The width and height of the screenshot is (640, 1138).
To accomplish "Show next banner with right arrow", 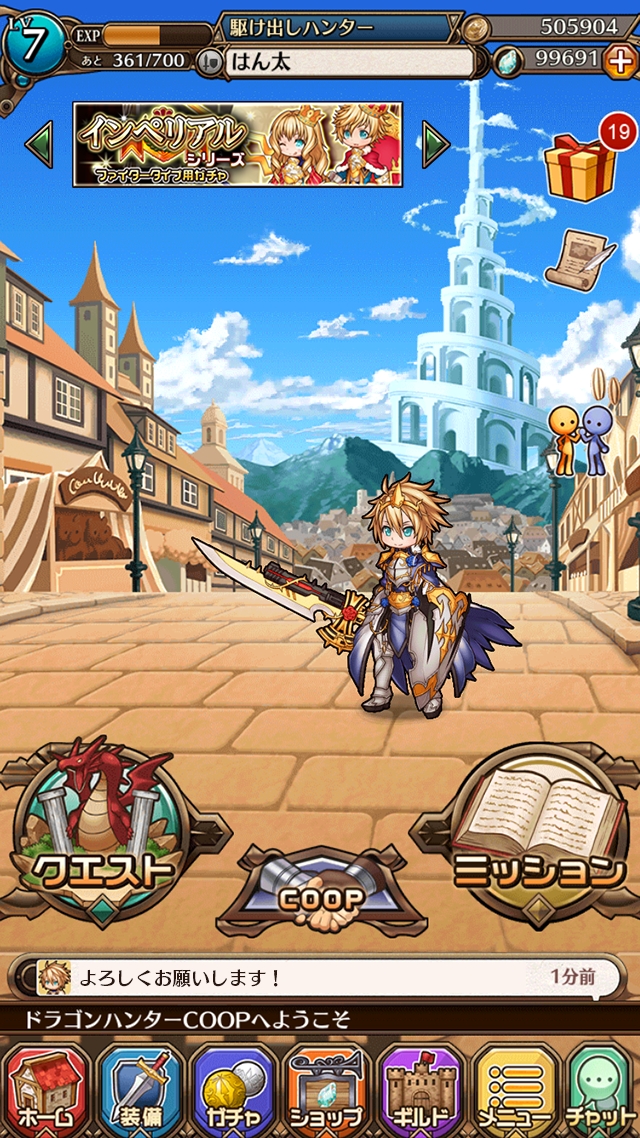I will (435, 144).
